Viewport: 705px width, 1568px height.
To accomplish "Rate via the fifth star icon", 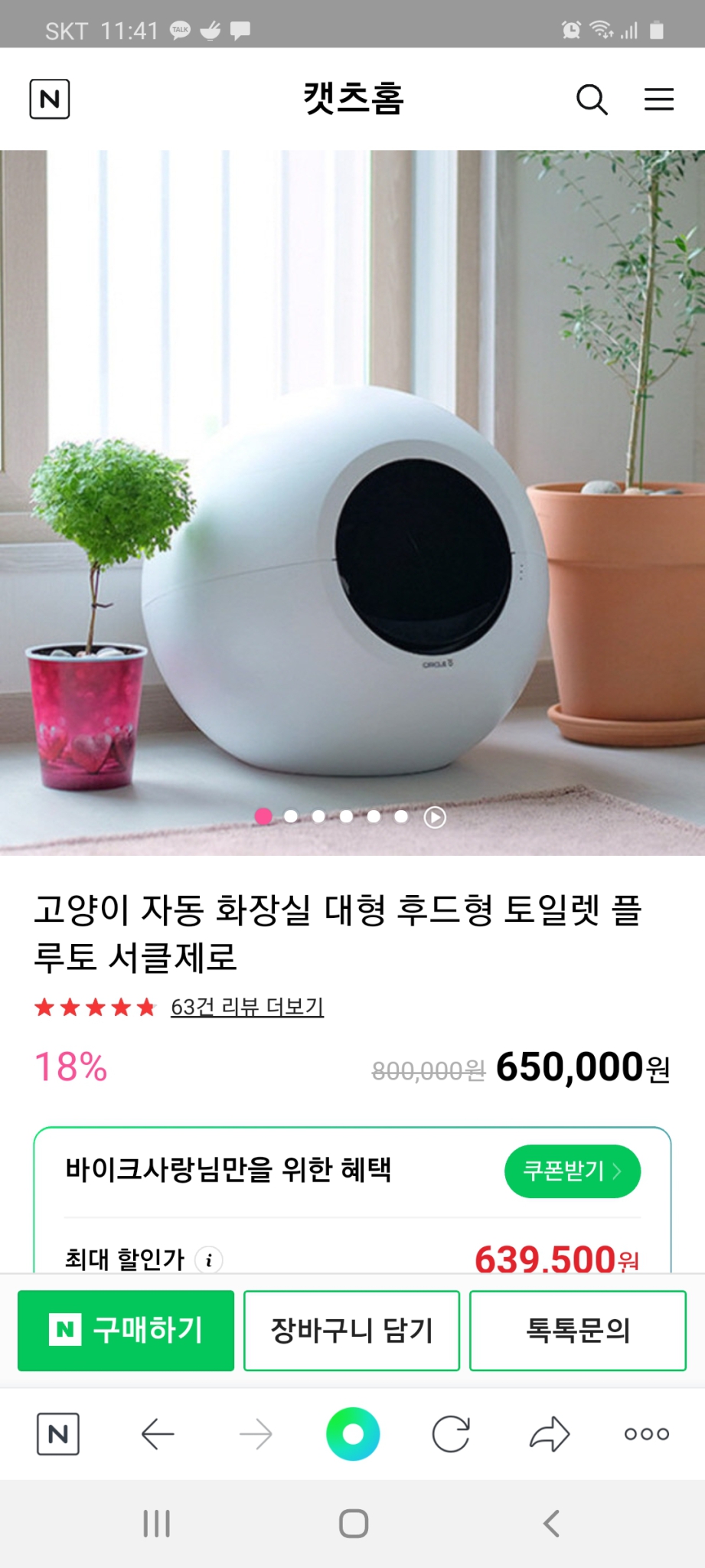I will coord(142,1007).
